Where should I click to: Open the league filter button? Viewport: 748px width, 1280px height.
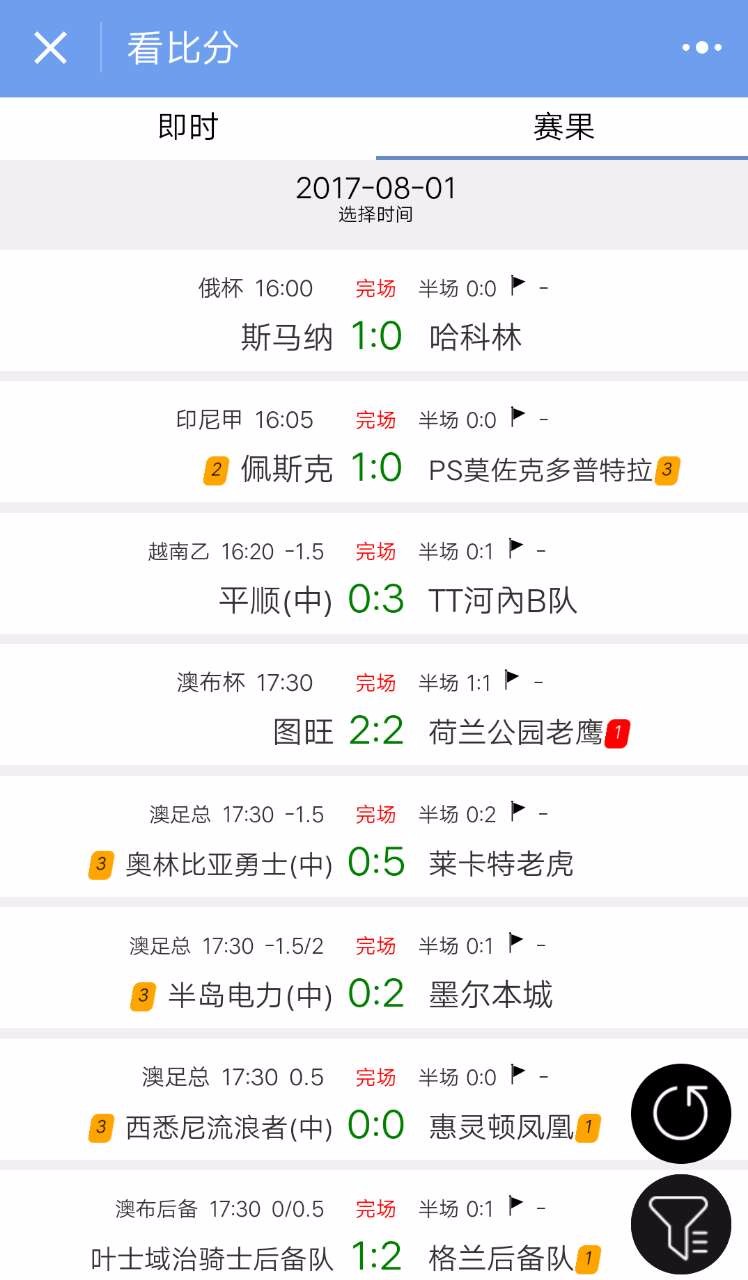pyautogui.click(x=681, y=1225)
